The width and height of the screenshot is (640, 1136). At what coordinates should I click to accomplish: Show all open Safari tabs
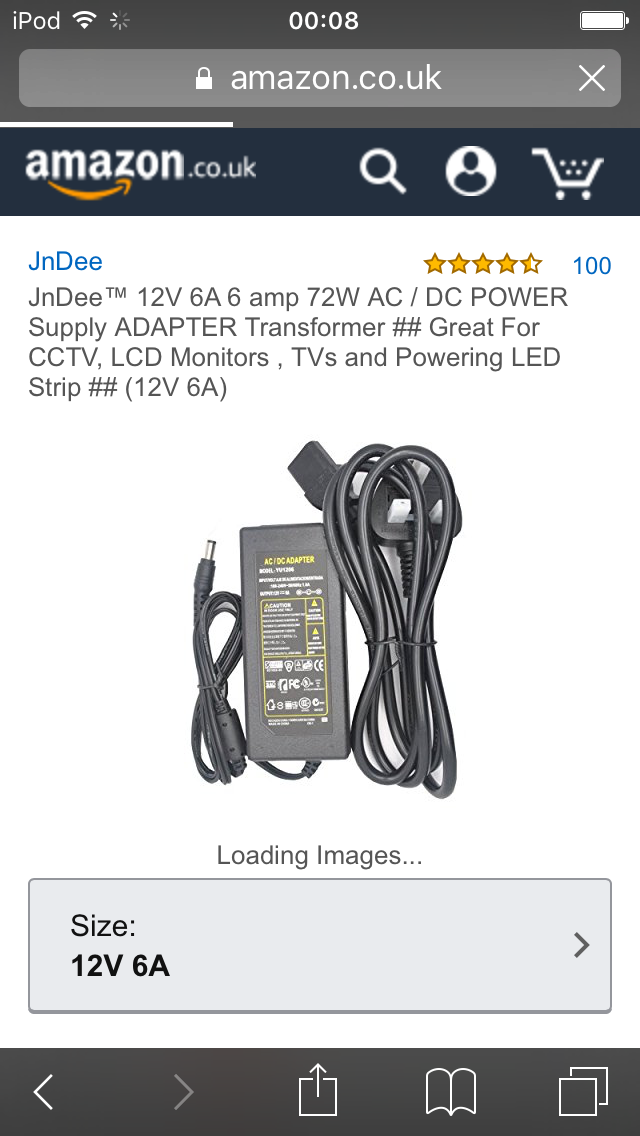[x=582, y=1091]
